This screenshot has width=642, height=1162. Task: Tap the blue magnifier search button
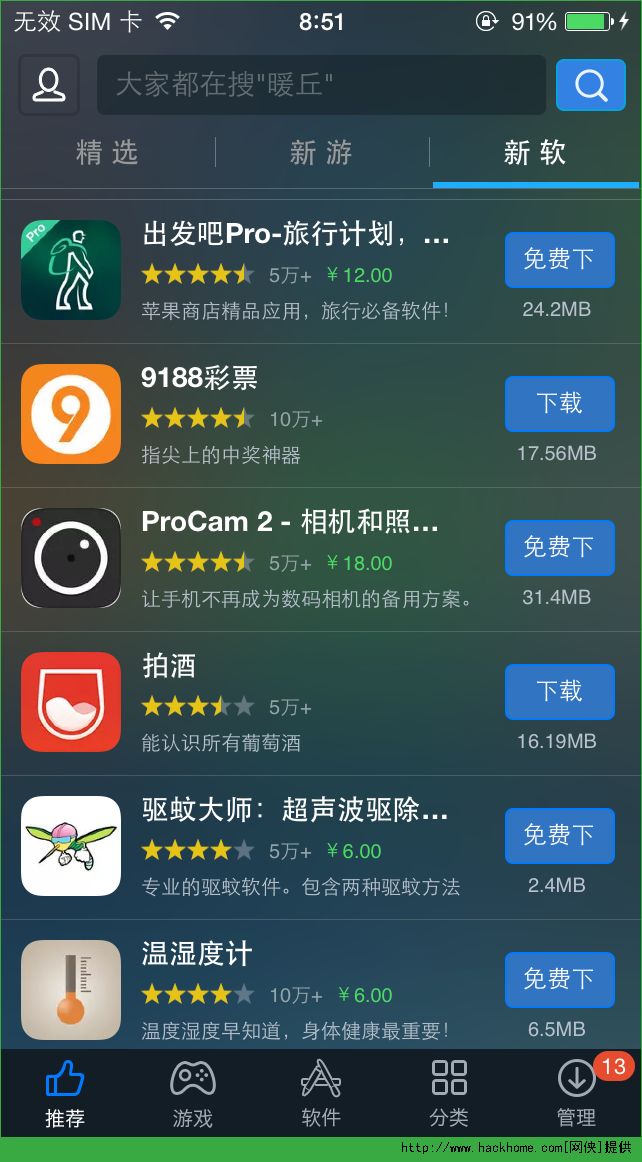pos(590,85)
